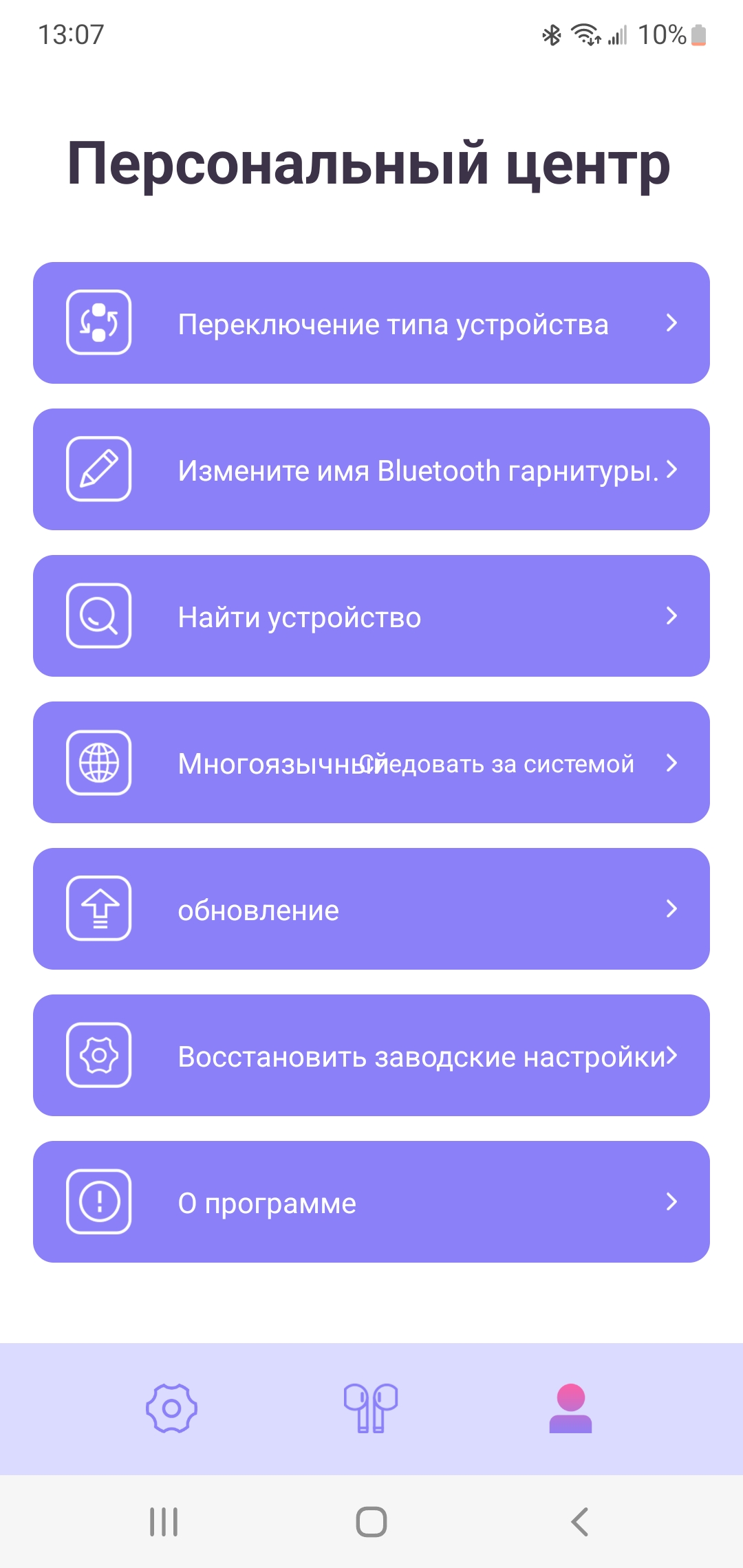This screenshot has height=1568, width=743.
Task: Open Найти устройство
Action: [x=371, y=616]
